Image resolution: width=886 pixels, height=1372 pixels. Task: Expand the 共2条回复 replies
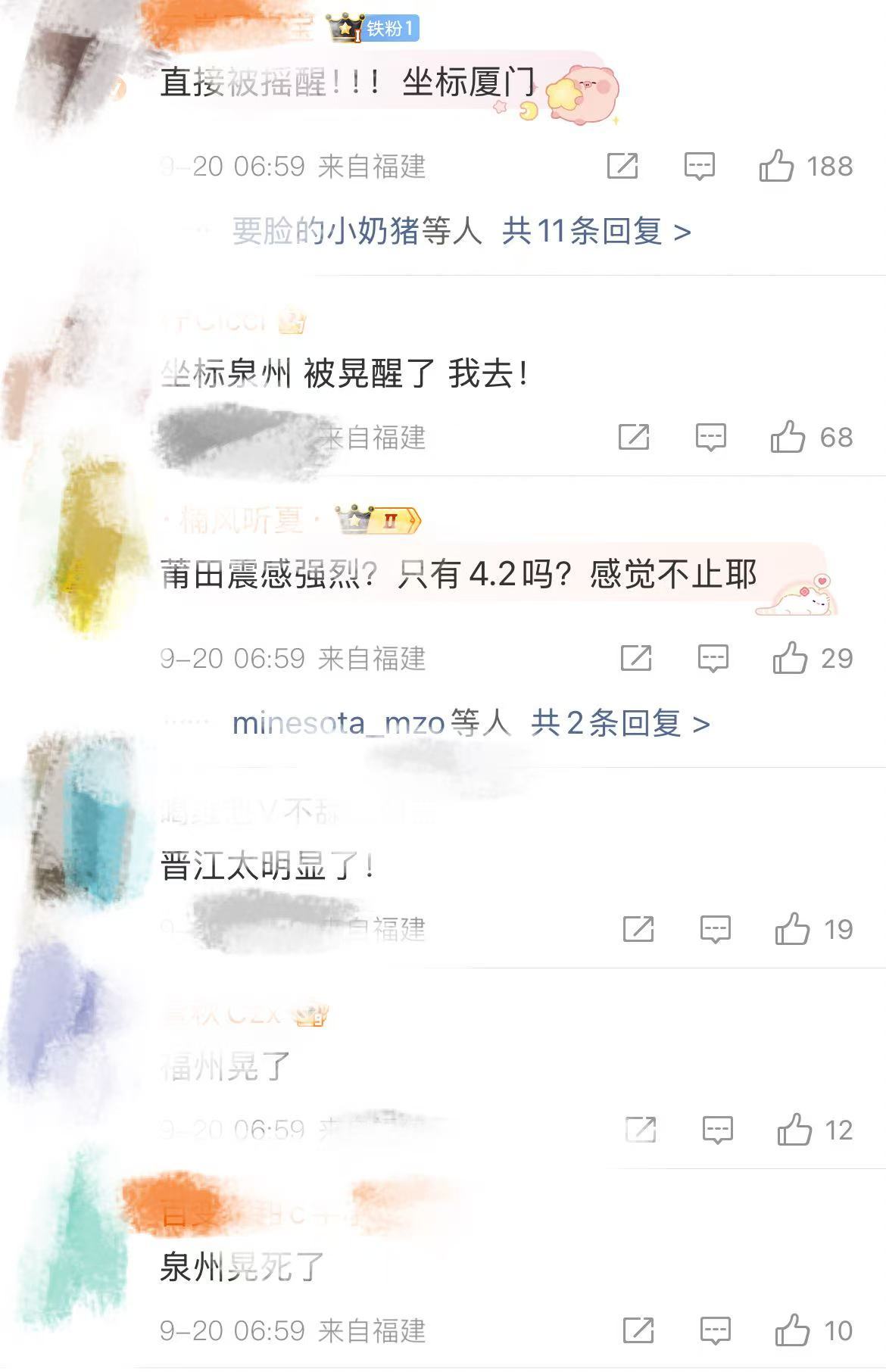tap(619, 724)
